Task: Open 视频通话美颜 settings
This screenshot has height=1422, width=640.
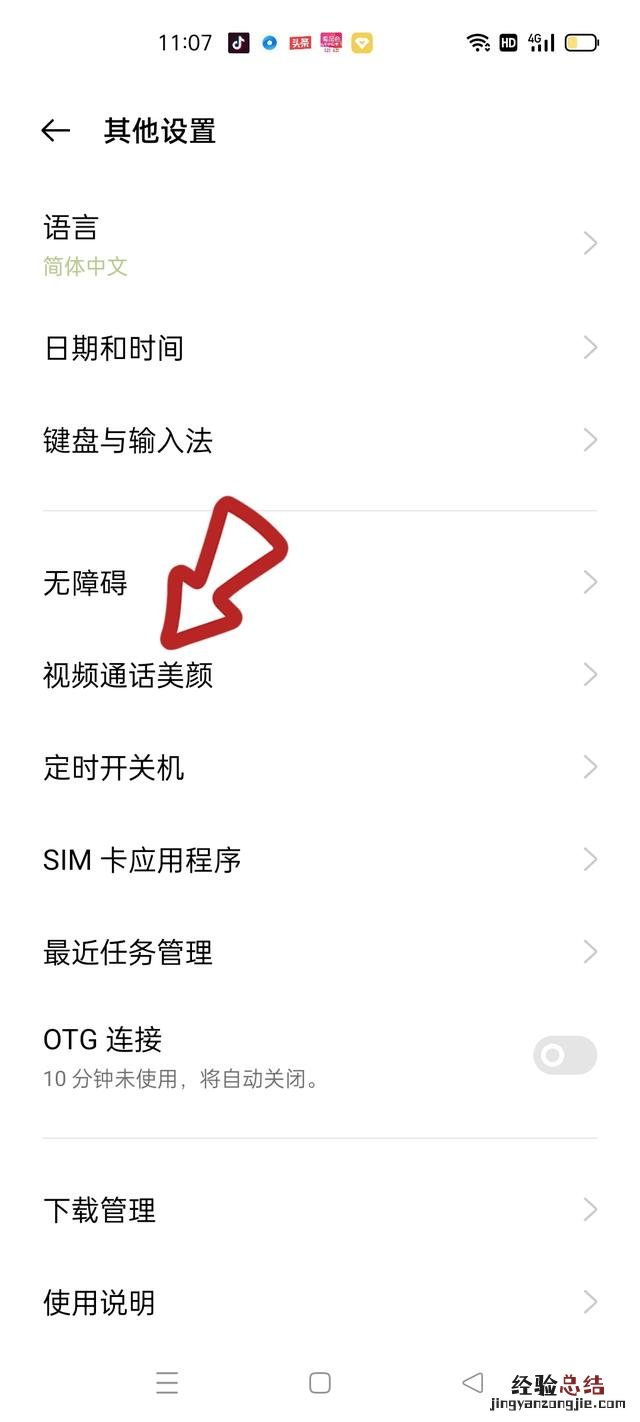Action: click(x=320, y=675)
